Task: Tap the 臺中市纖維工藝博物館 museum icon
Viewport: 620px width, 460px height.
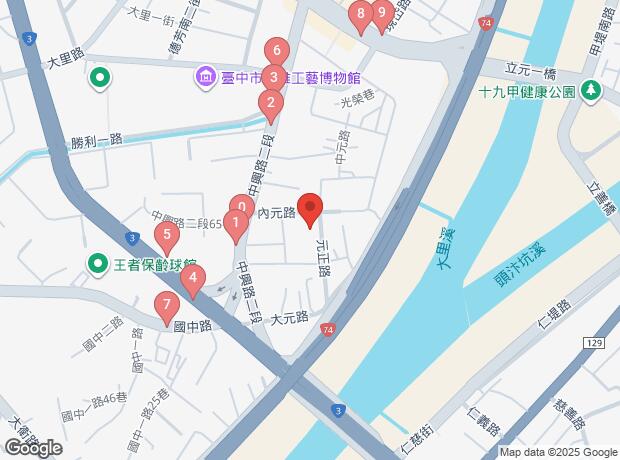Action: coord(205,76)
